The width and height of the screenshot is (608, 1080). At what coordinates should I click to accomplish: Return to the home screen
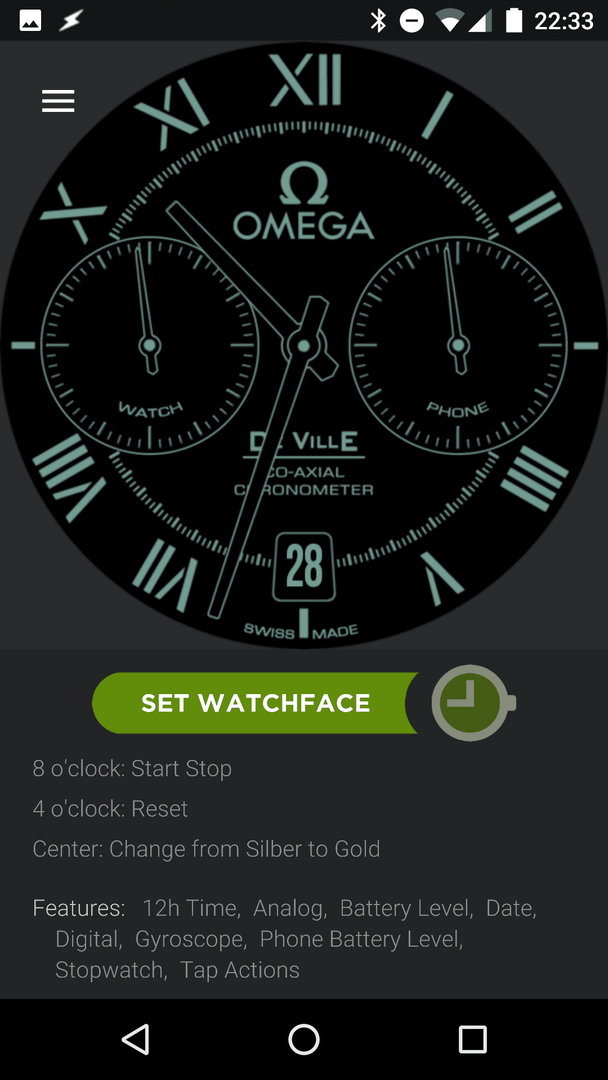pyautogui.click(x=304, y=1040)
